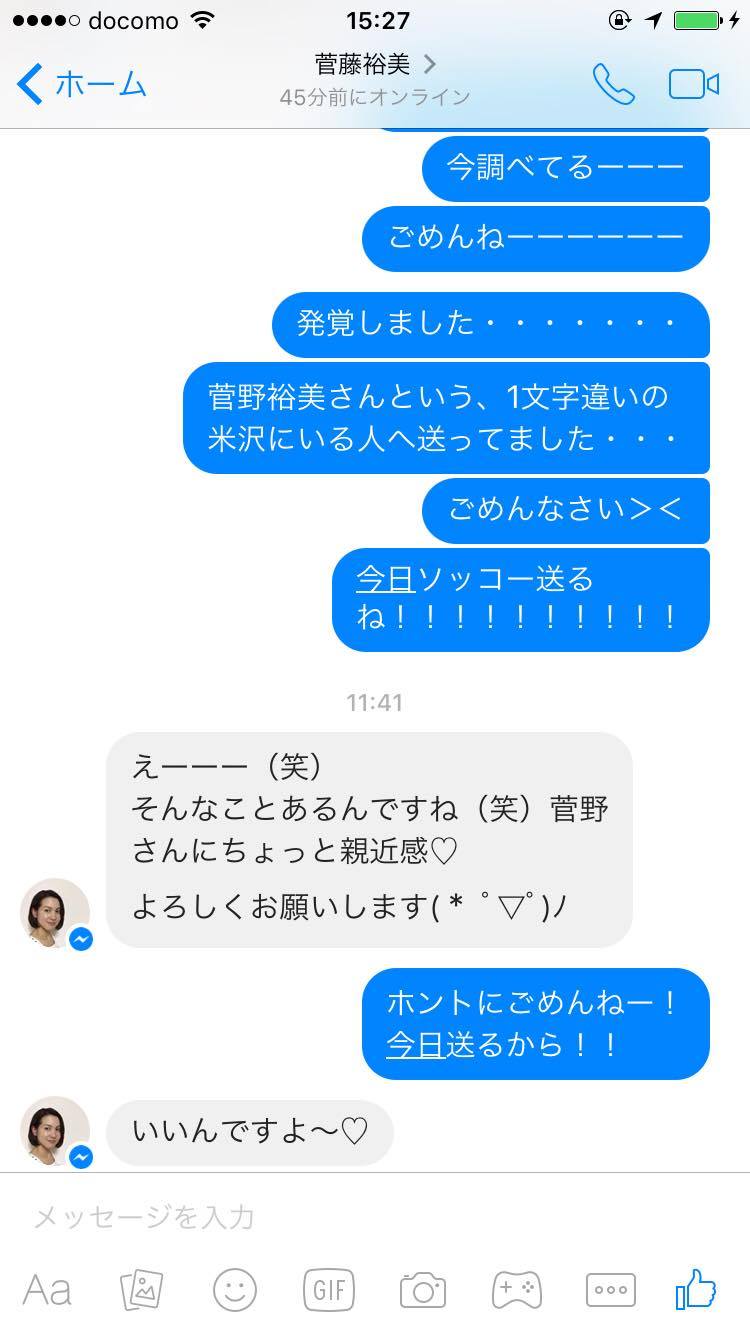Start a voice call
The width and height of the screenshot is (750, 1334).
pos(613,85)
